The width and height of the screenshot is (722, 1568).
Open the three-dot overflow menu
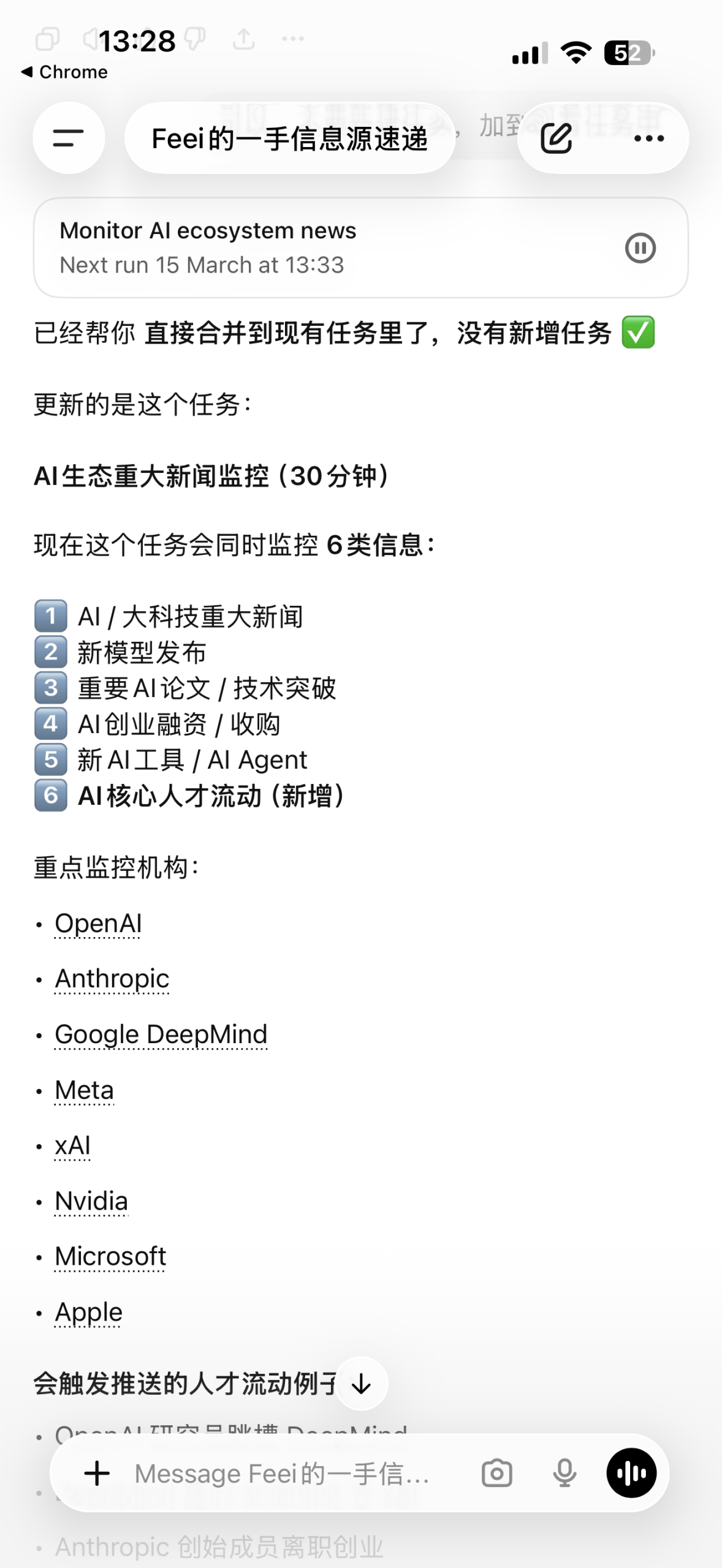tap(649, 138)
